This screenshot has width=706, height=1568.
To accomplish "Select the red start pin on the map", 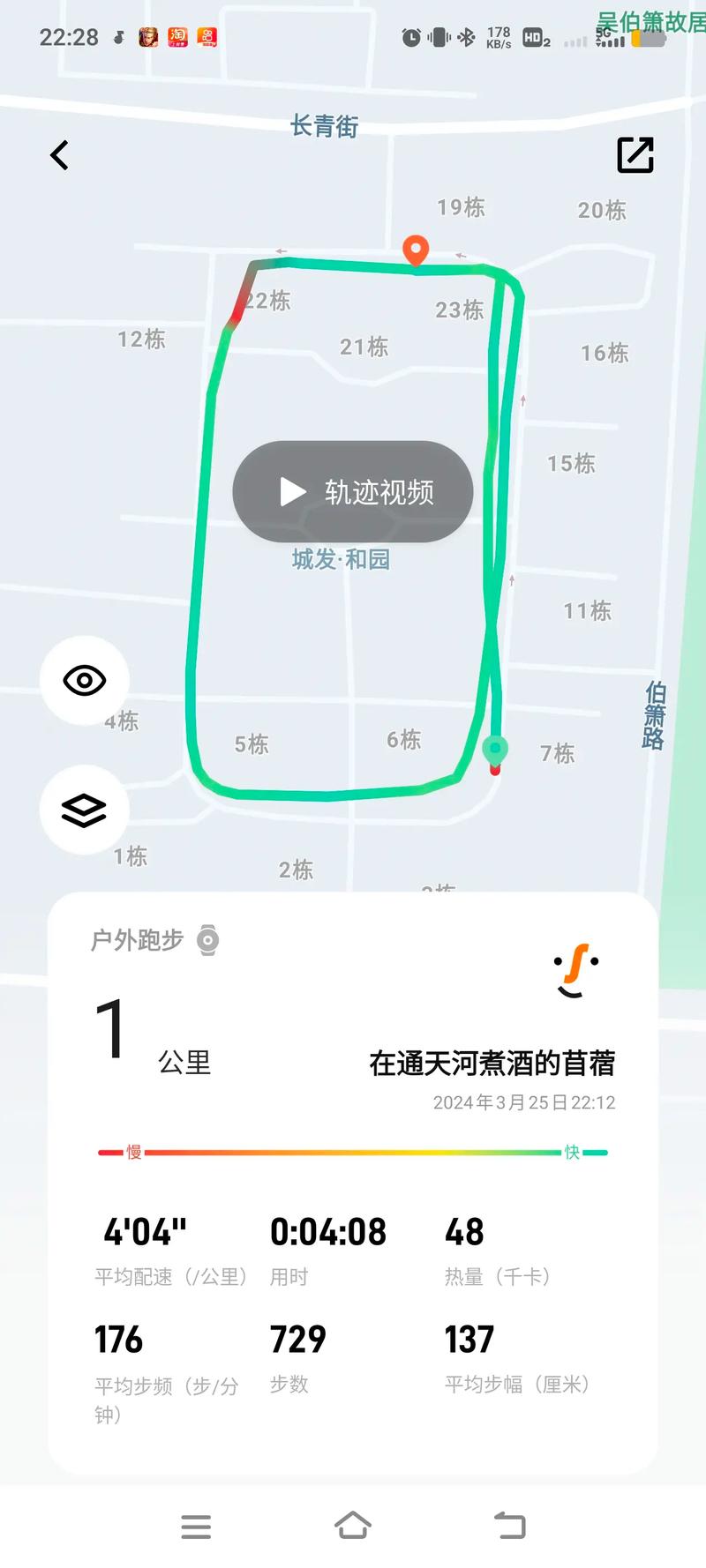I will pyautogui.click(x=415, y=253).
